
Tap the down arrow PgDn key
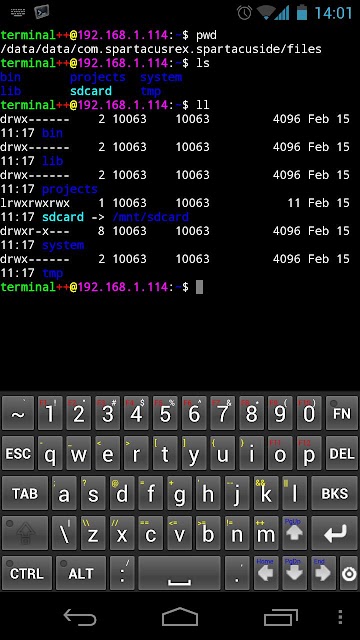pyautogui.click(x=294, y=573)
